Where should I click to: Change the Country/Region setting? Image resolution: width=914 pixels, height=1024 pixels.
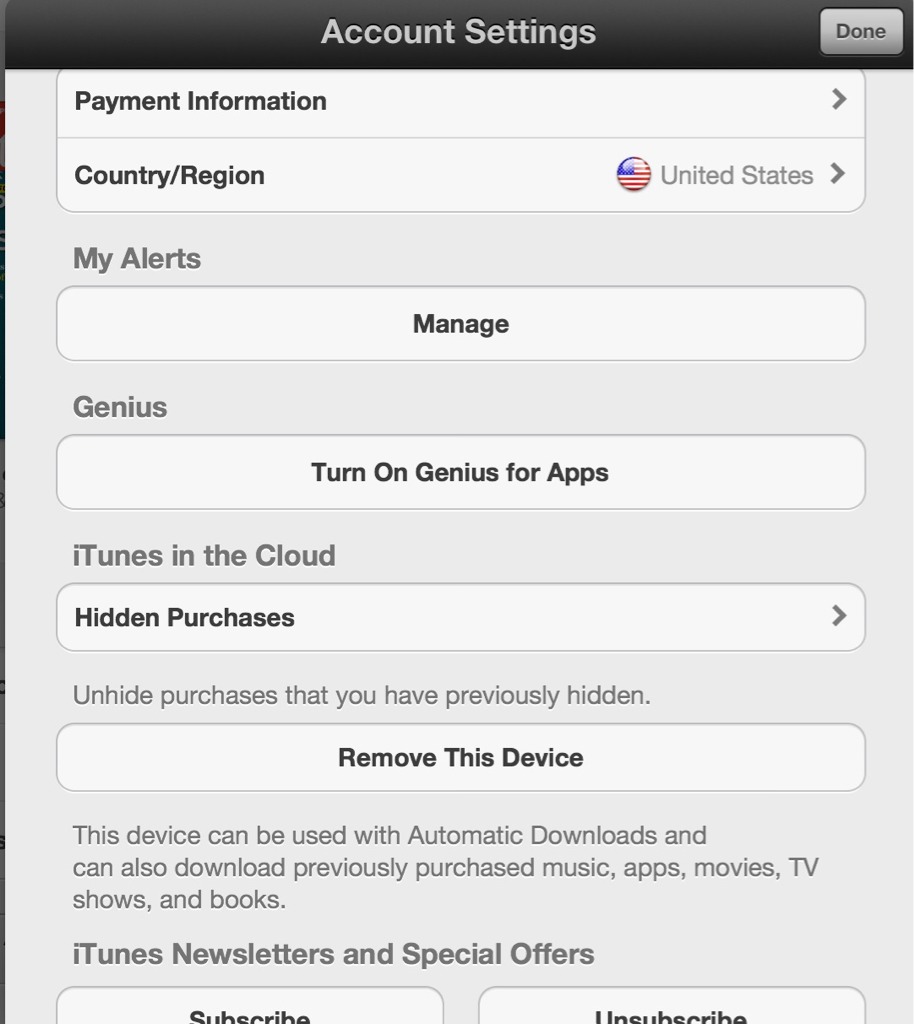click(x=460, y=176)
